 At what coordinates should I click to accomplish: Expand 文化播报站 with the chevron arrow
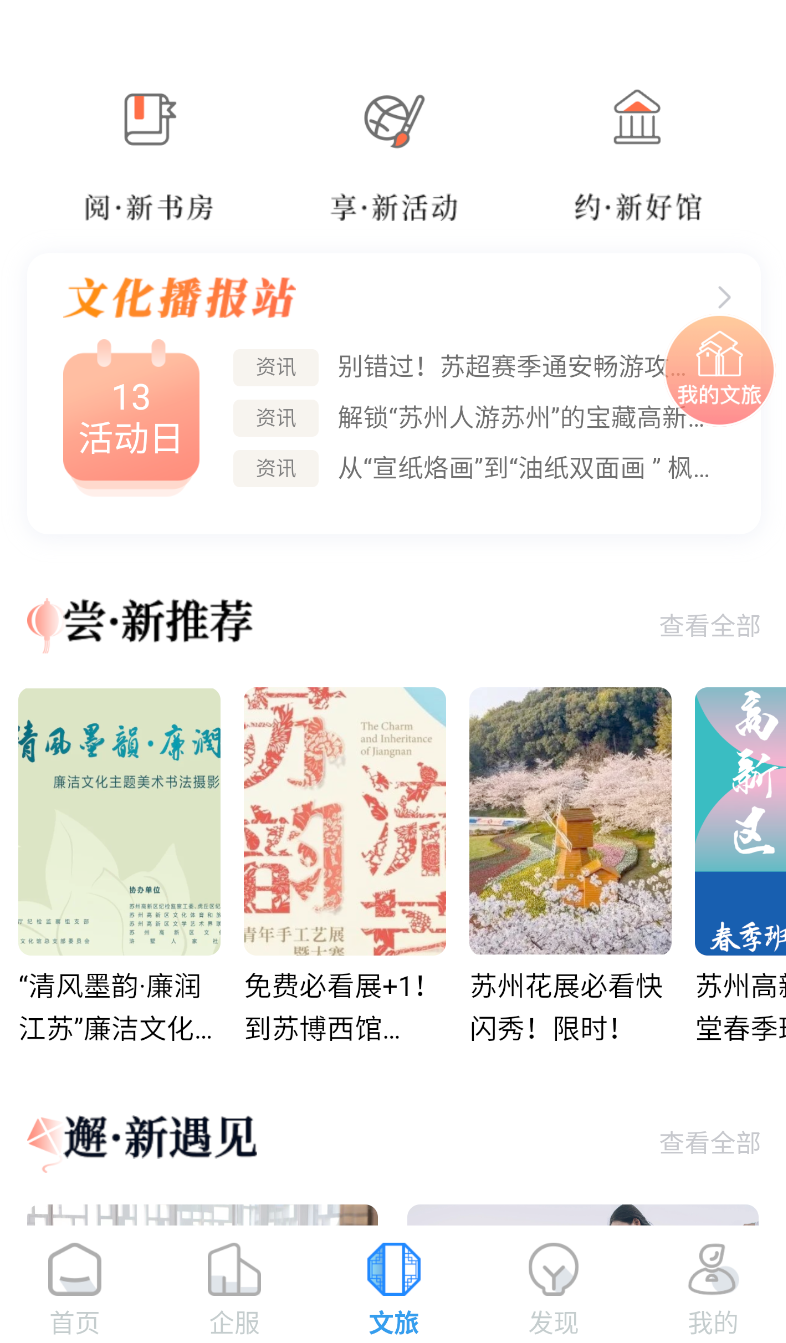click(x=725, y=297)
